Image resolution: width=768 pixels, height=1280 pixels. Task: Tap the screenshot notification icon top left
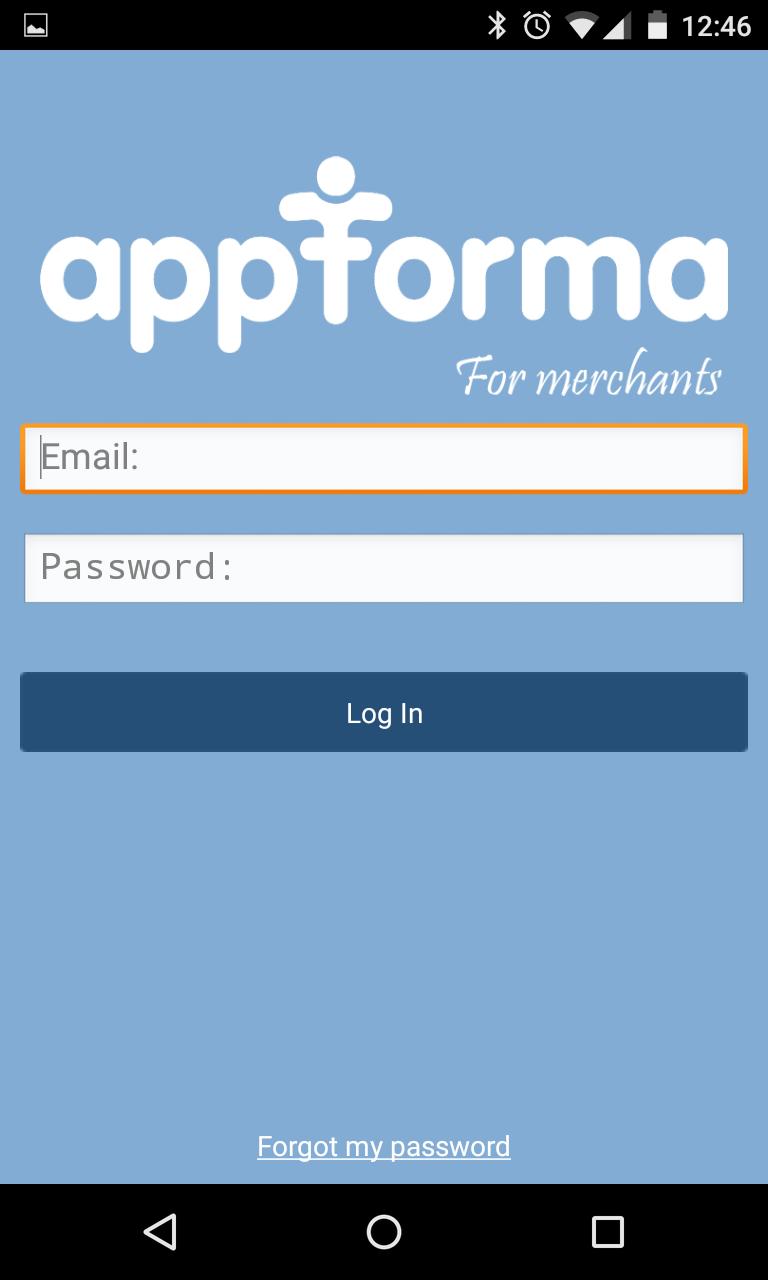37,25
